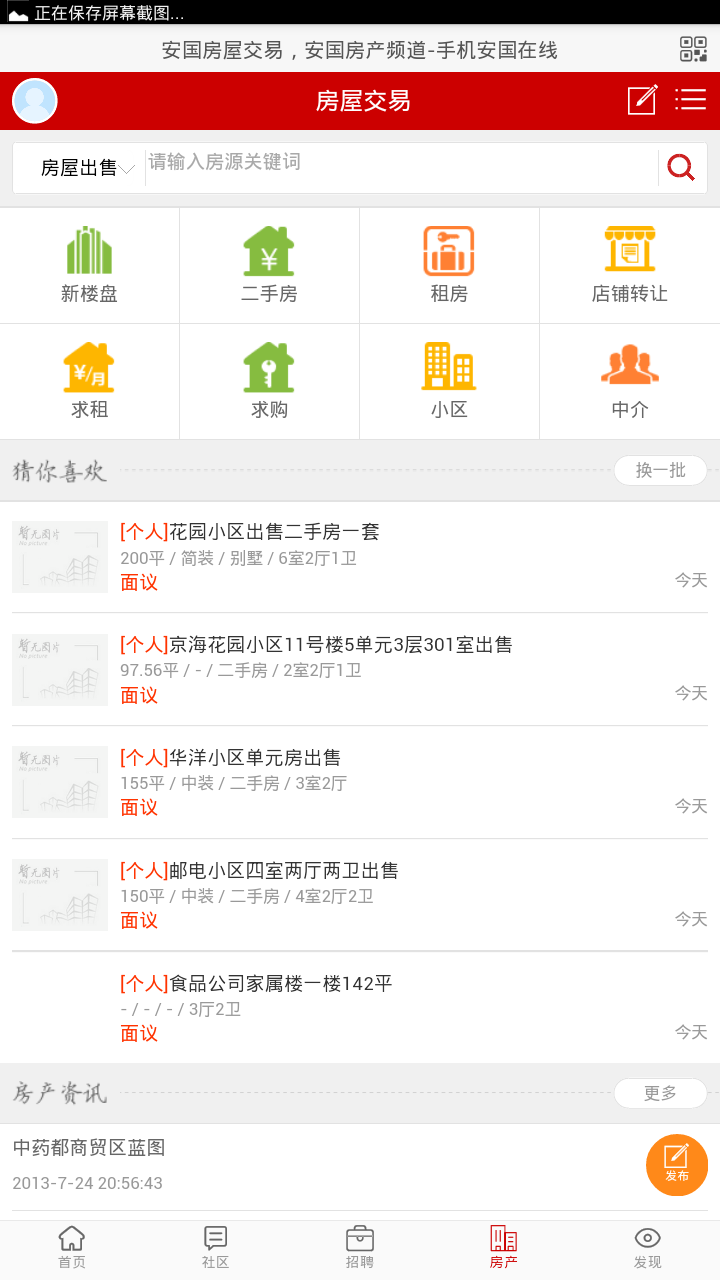The image size is (720, 1280).
Task: Tap the compose post icon in header
Action: (x=641, y=100)
